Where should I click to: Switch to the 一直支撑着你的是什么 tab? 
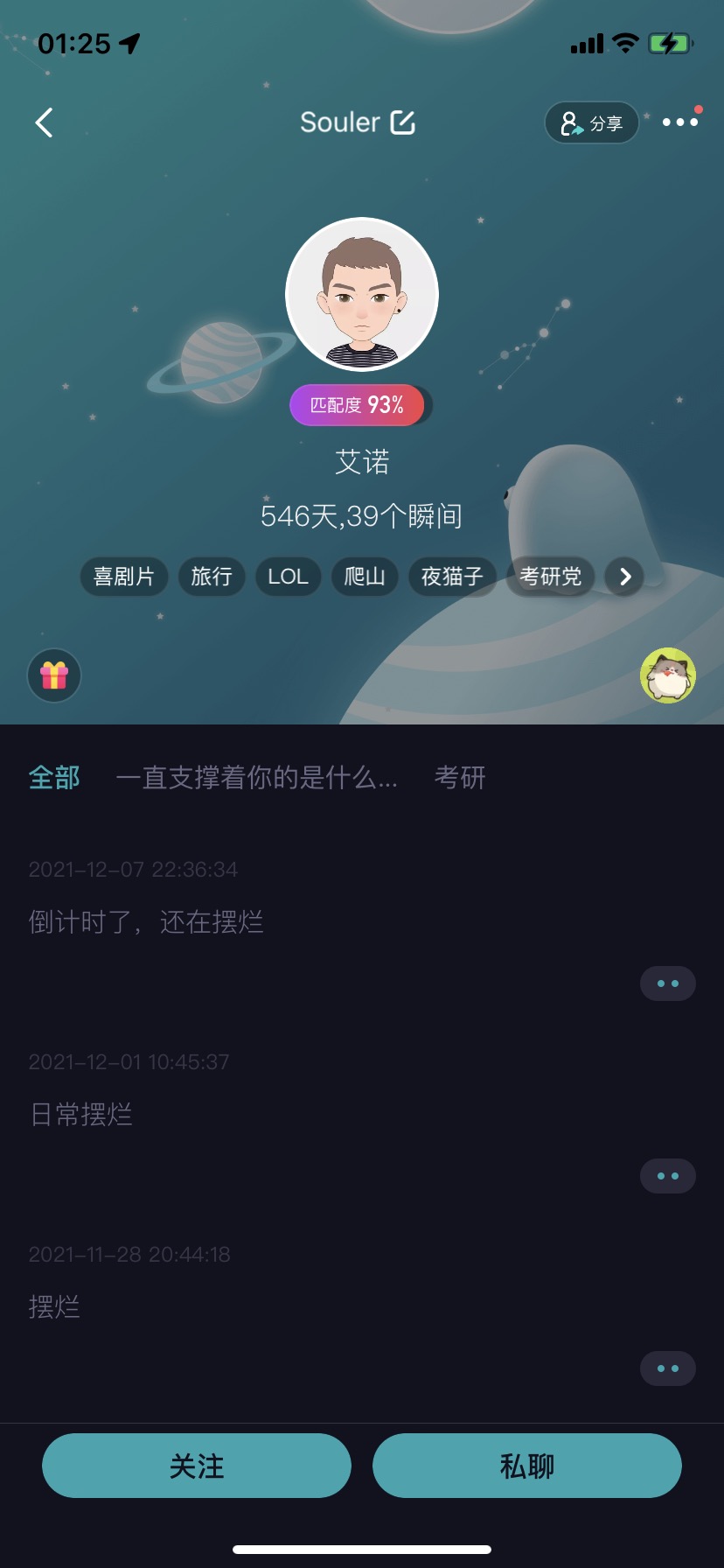(257, 777)
